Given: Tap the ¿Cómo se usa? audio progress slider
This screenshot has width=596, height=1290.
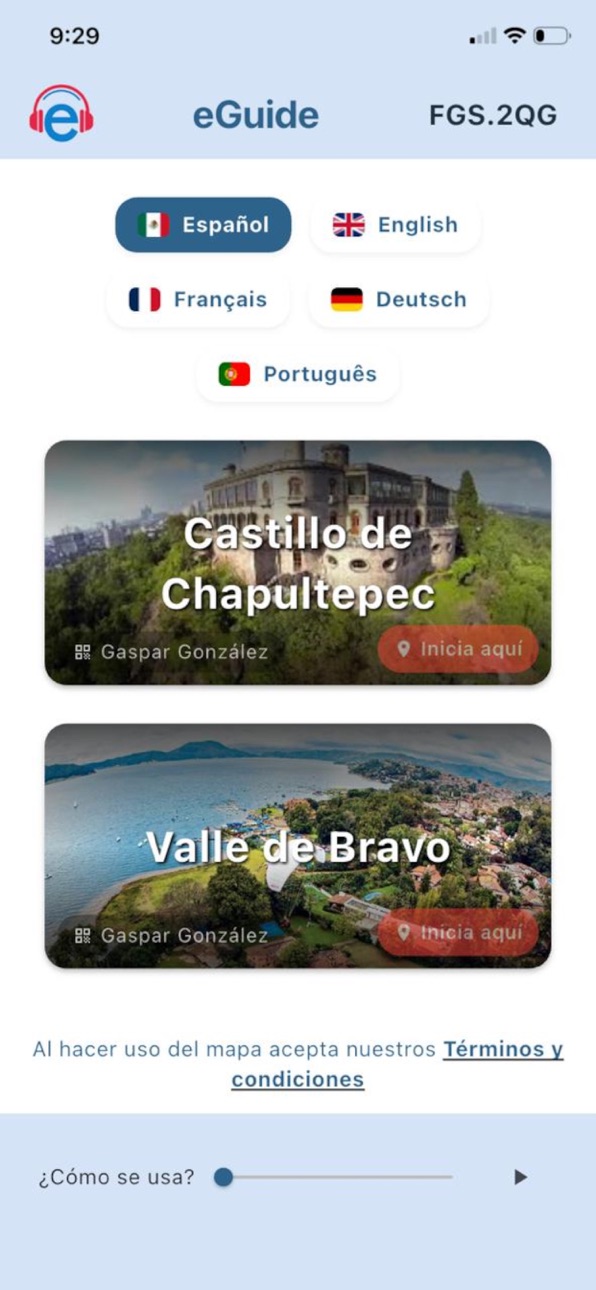Looking at the screenshot, I should pyautogui.click(x=333, y=1177).
